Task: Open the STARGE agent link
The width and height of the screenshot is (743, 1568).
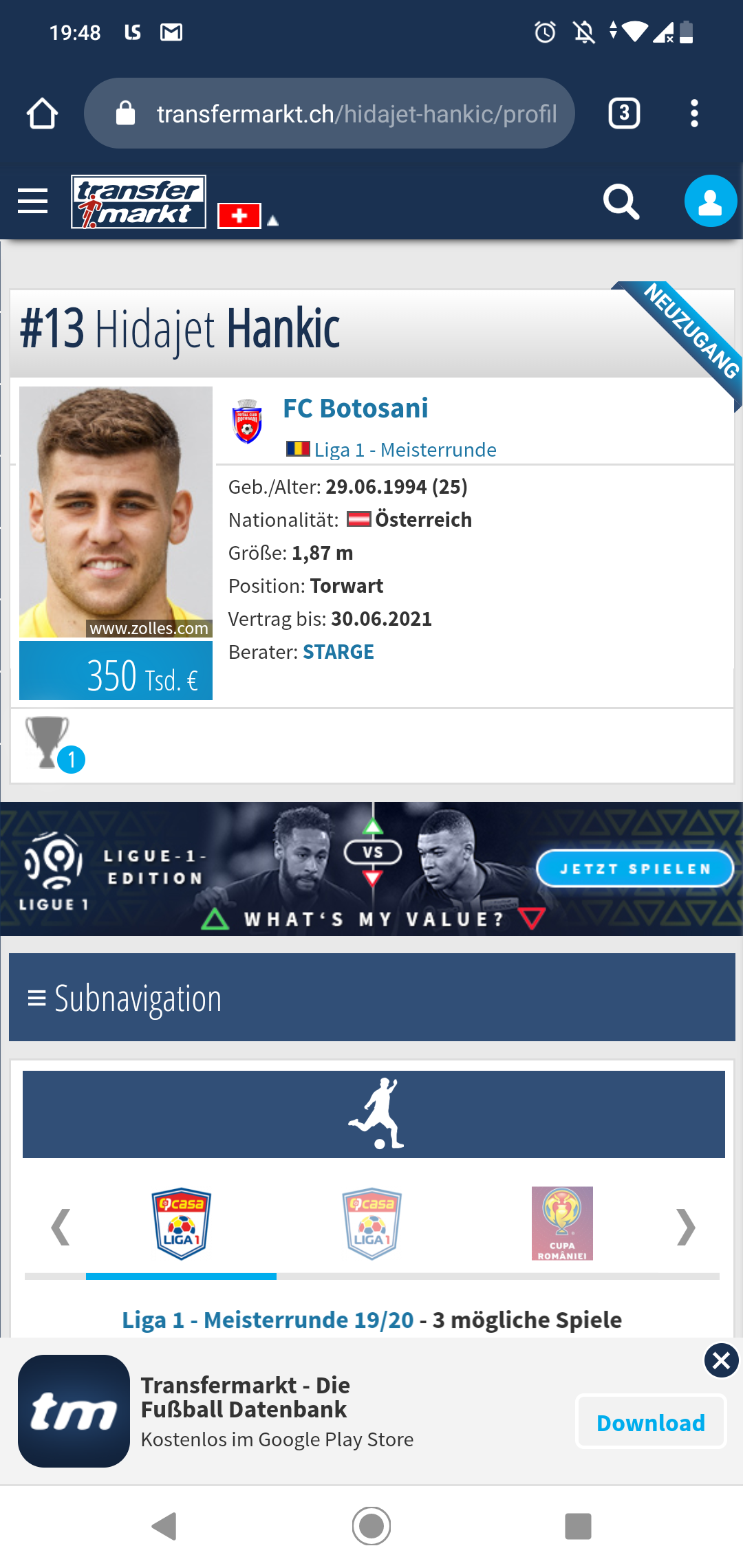Action: point(338,652)
